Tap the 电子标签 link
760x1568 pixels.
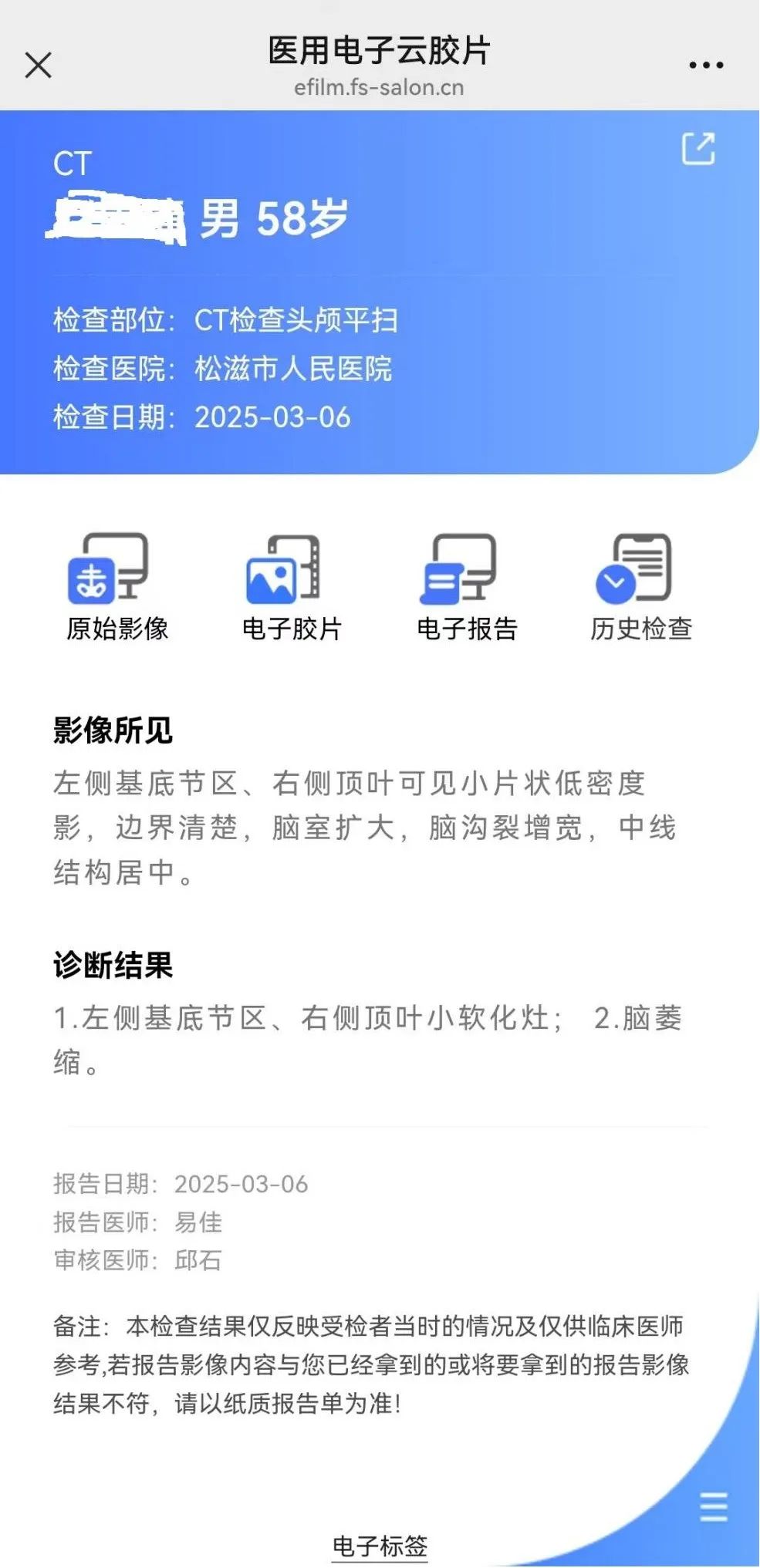pyautogui.click(x=380, y=1546)
